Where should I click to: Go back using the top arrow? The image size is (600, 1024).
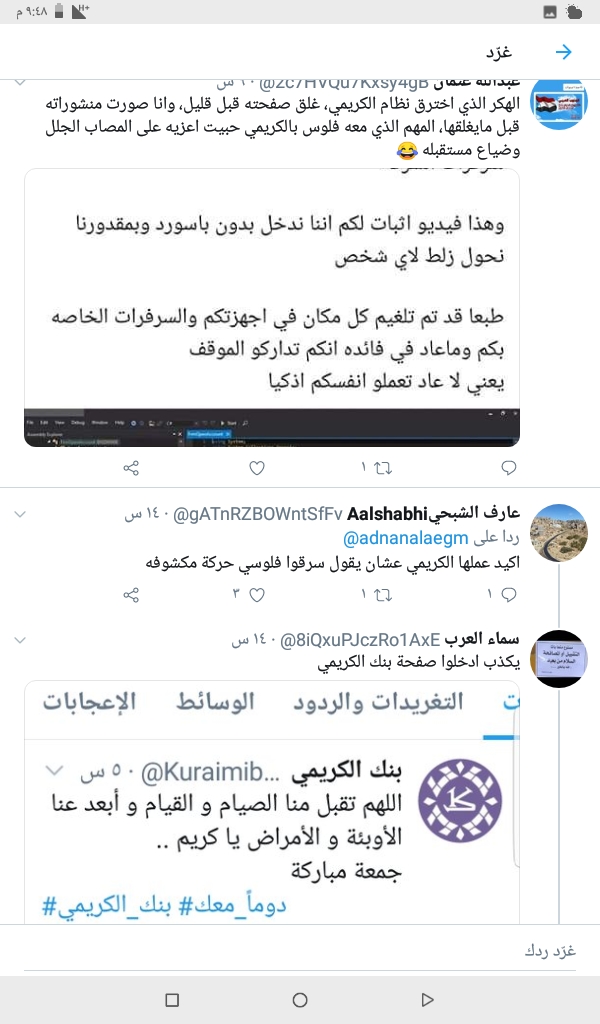[x=564, y=52]
